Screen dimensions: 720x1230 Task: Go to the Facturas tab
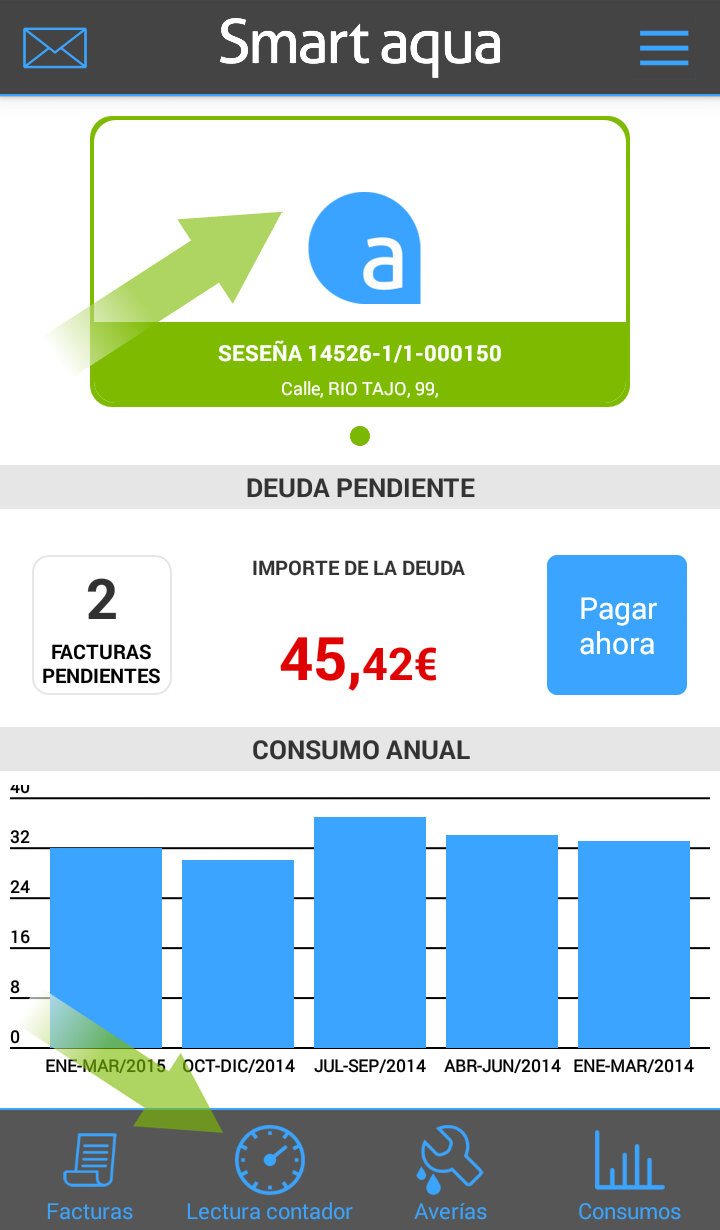click(x=90, y=1173)
